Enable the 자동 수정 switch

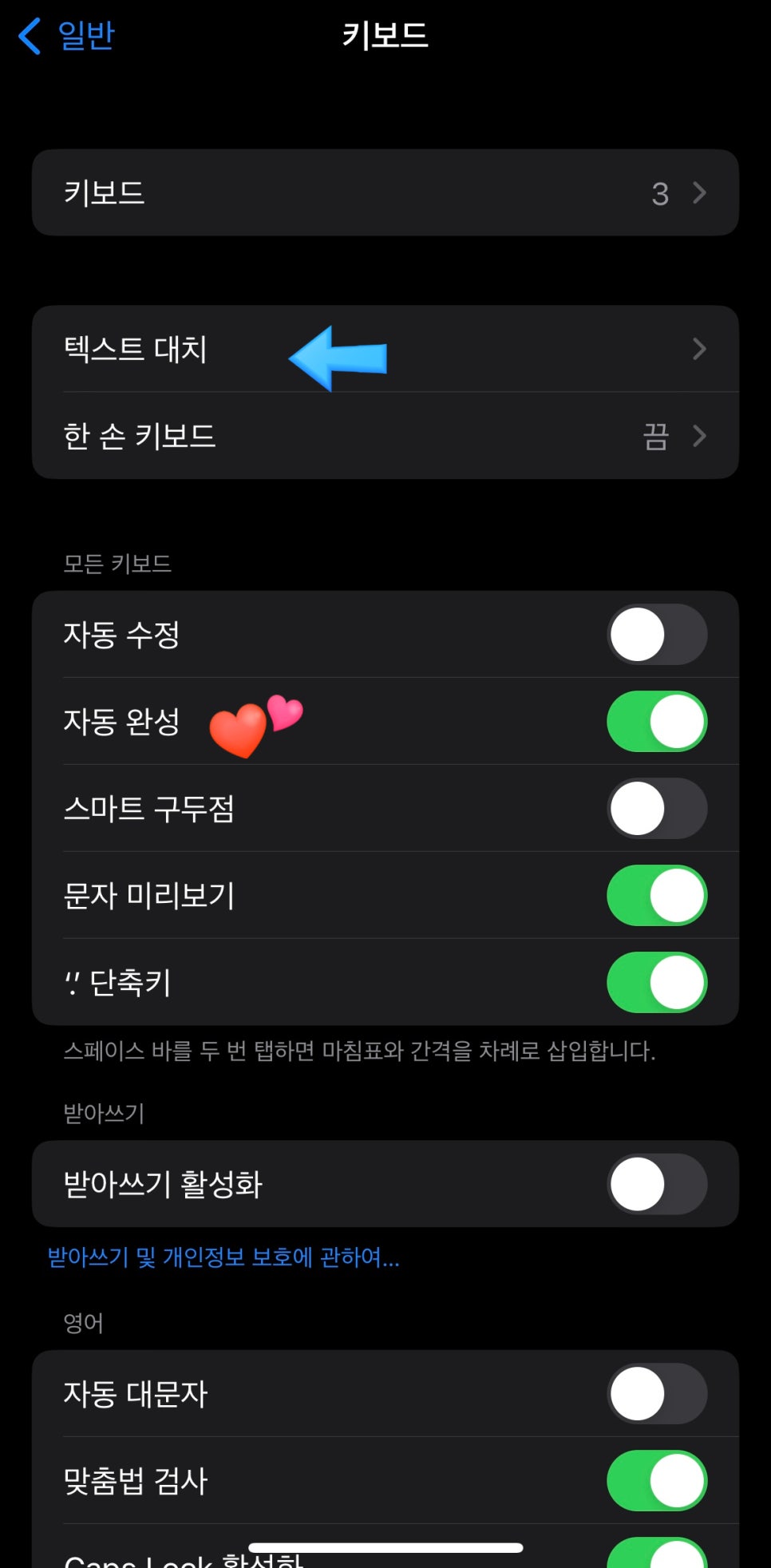pyautogui.click(x=656, y=635)
